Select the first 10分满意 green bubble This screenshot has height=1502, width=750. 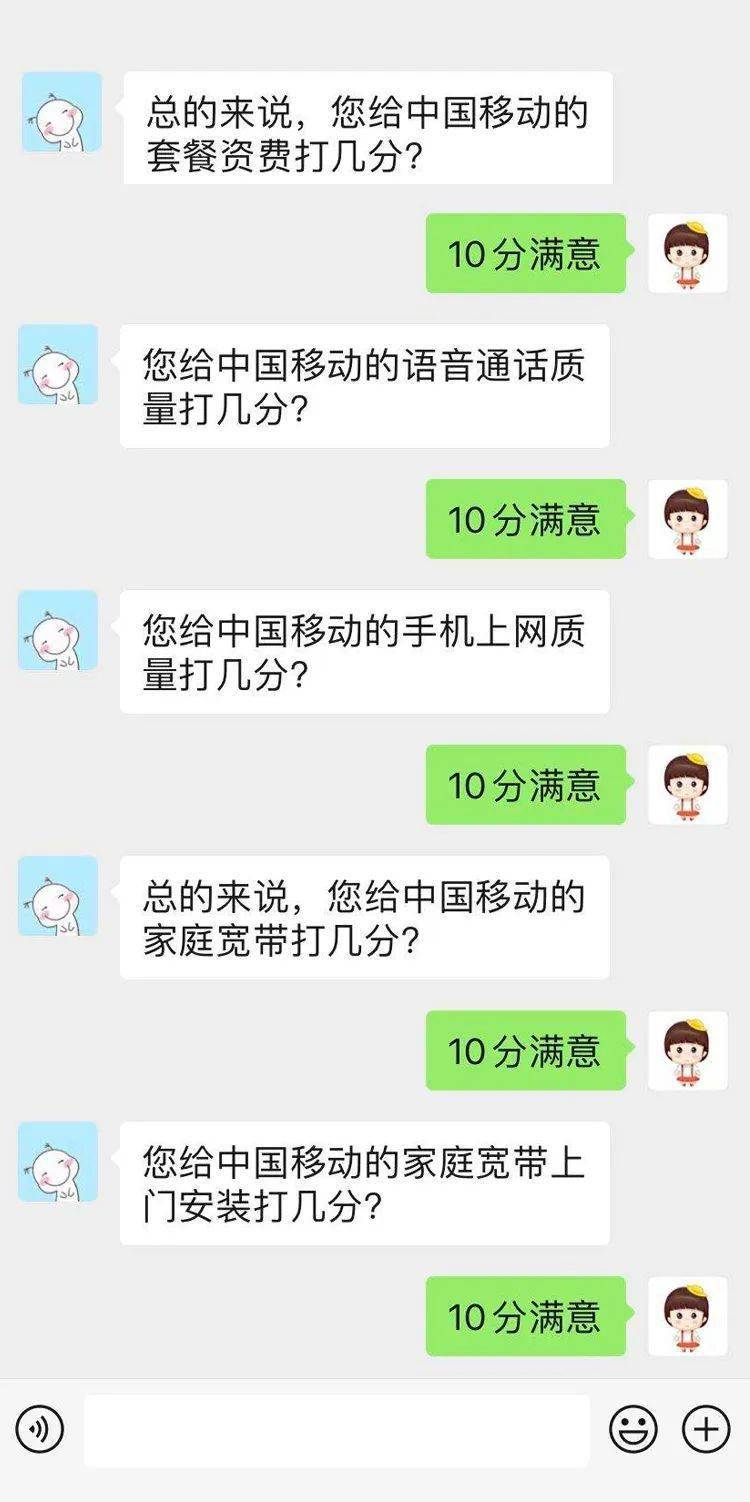pos(525,253)
